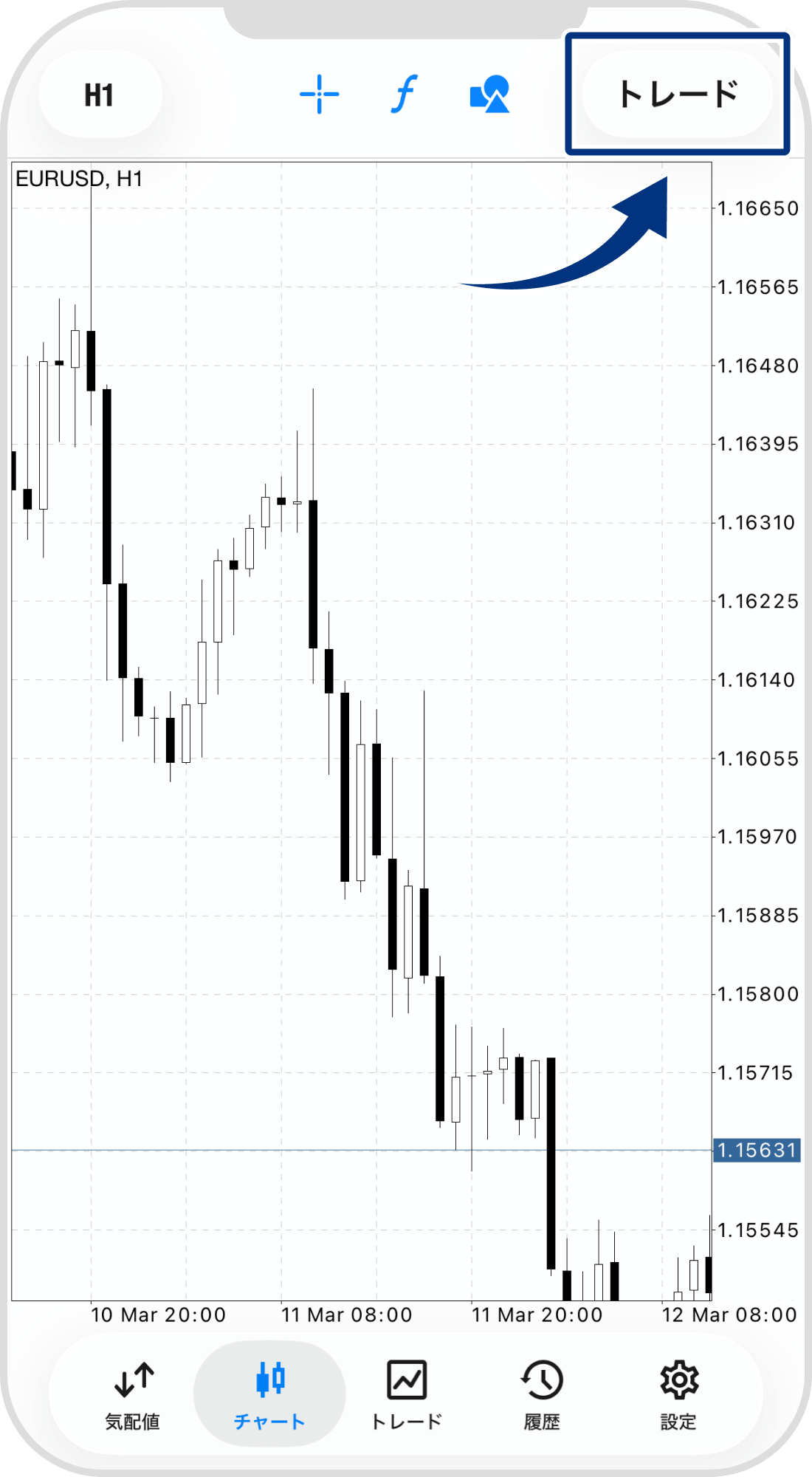Go to the 履歴 tab
Image resolution: width=812 pixels, height=1477 pixels.
(x=542, y=1394)
